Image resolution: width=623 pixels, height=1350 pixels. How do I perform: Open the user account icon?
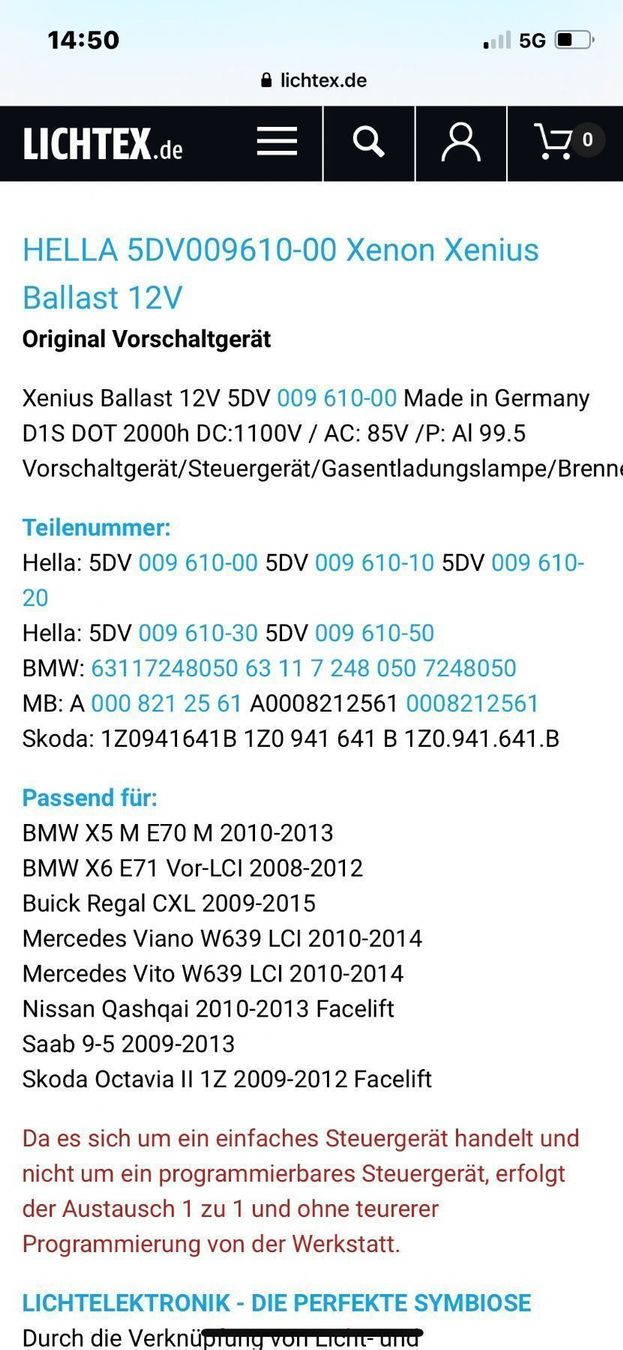[460, 142]
